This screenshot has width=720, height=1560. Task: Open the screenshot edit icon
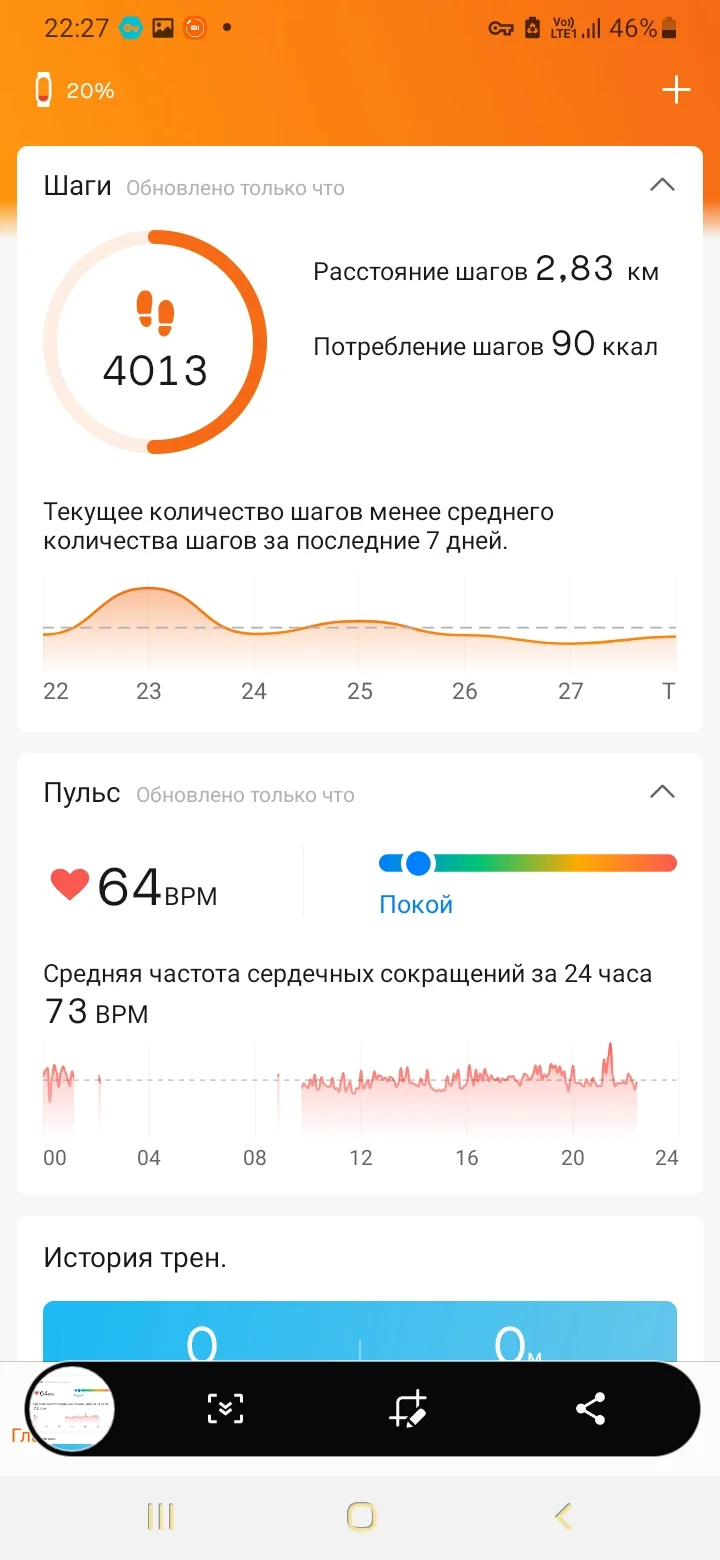[410, 1408]
